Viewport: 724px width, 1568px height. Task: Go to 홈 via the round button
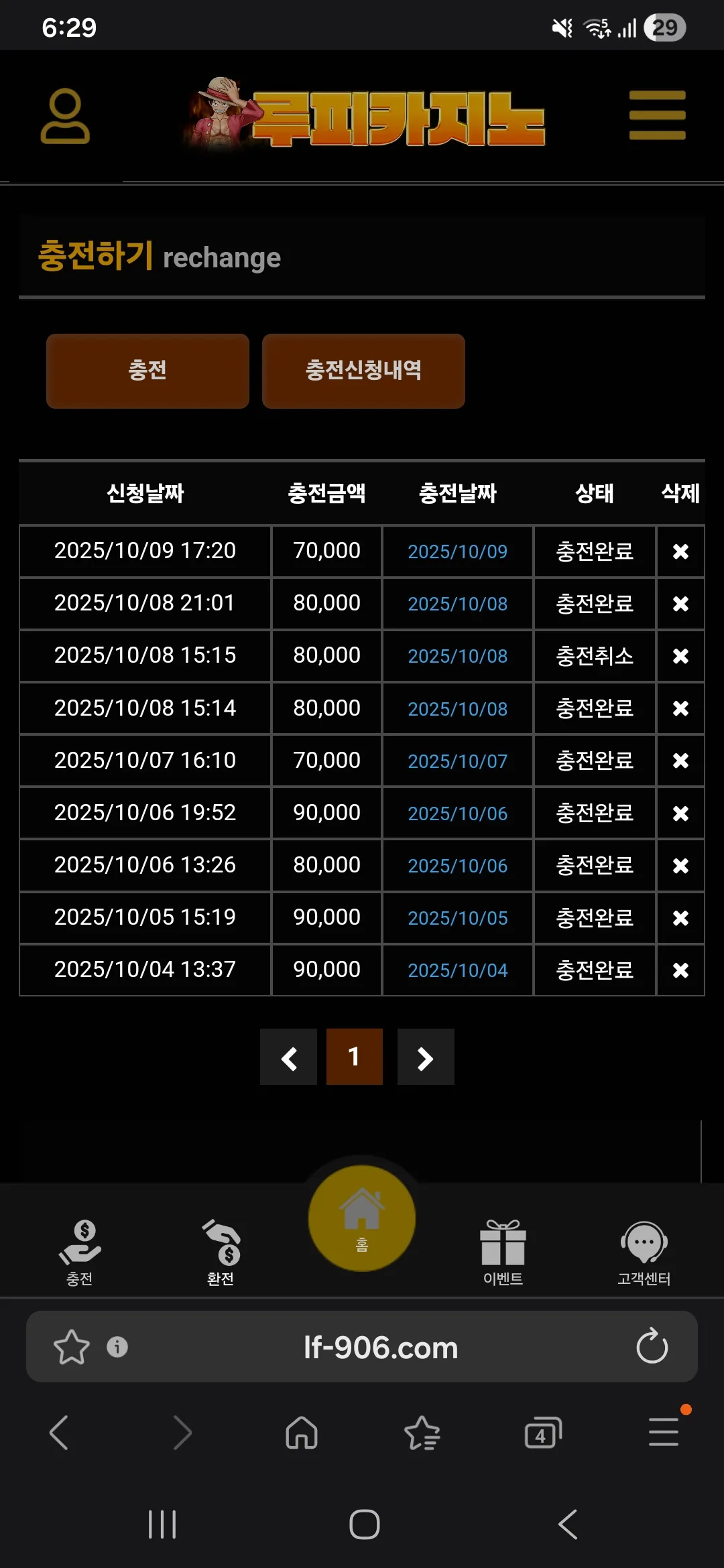point(362,1218)
